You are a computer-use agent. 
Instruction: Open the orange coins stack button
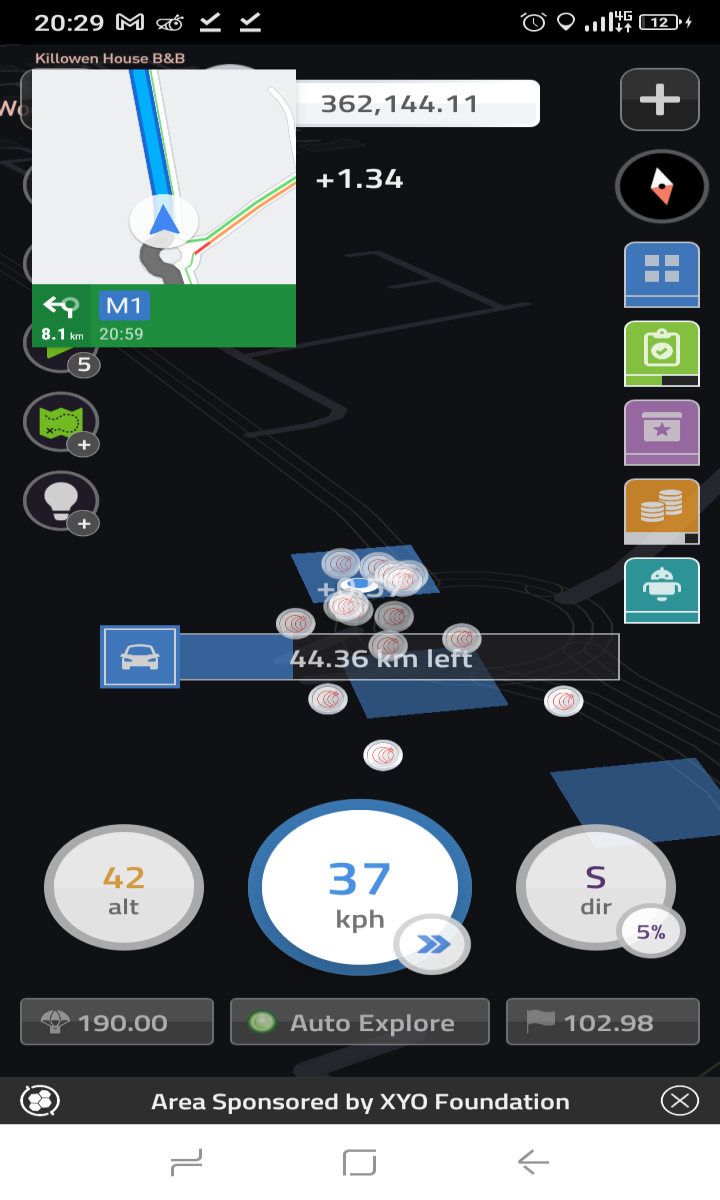[x=661, y=512]
